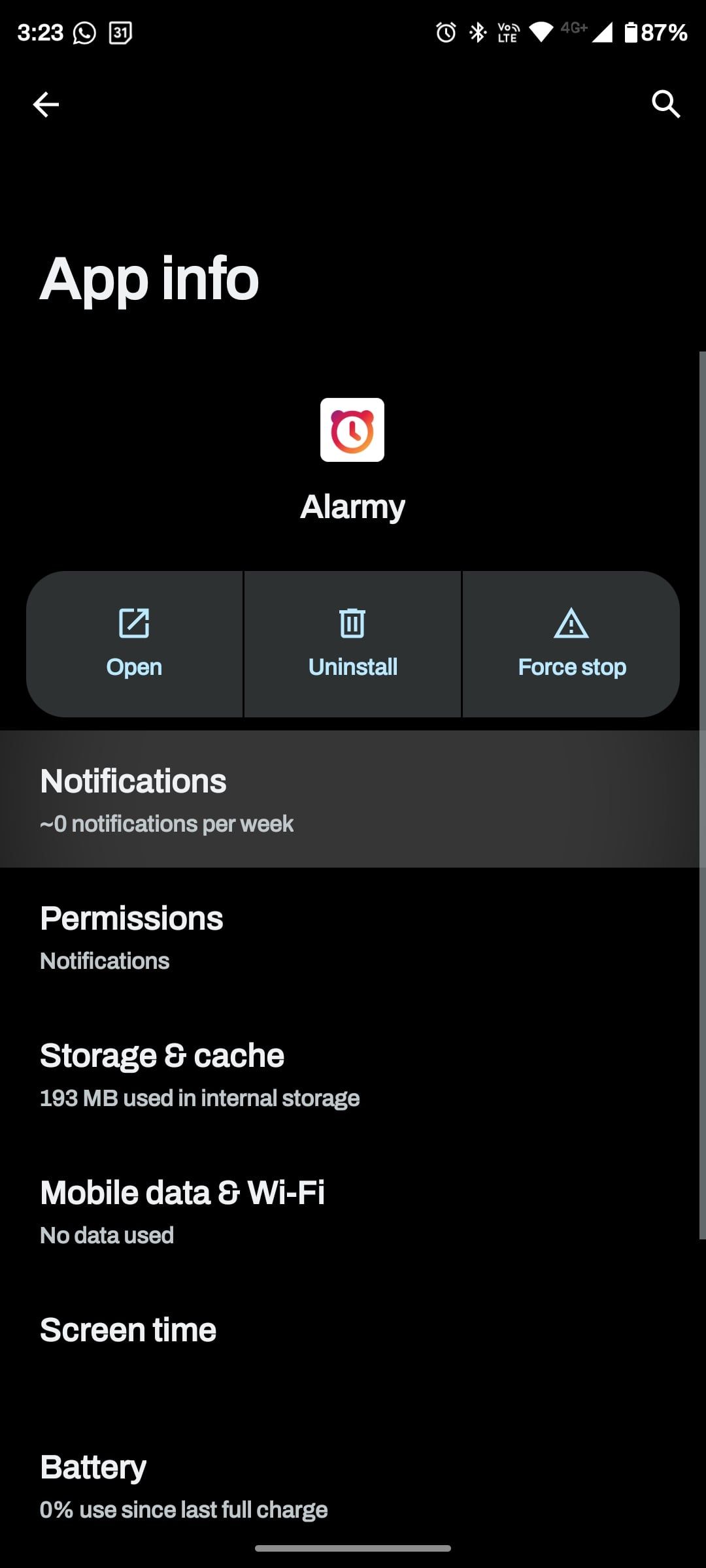Tap the Uninstall trash icon
This screenshot has height=1568, width=706.
(352, 623)
